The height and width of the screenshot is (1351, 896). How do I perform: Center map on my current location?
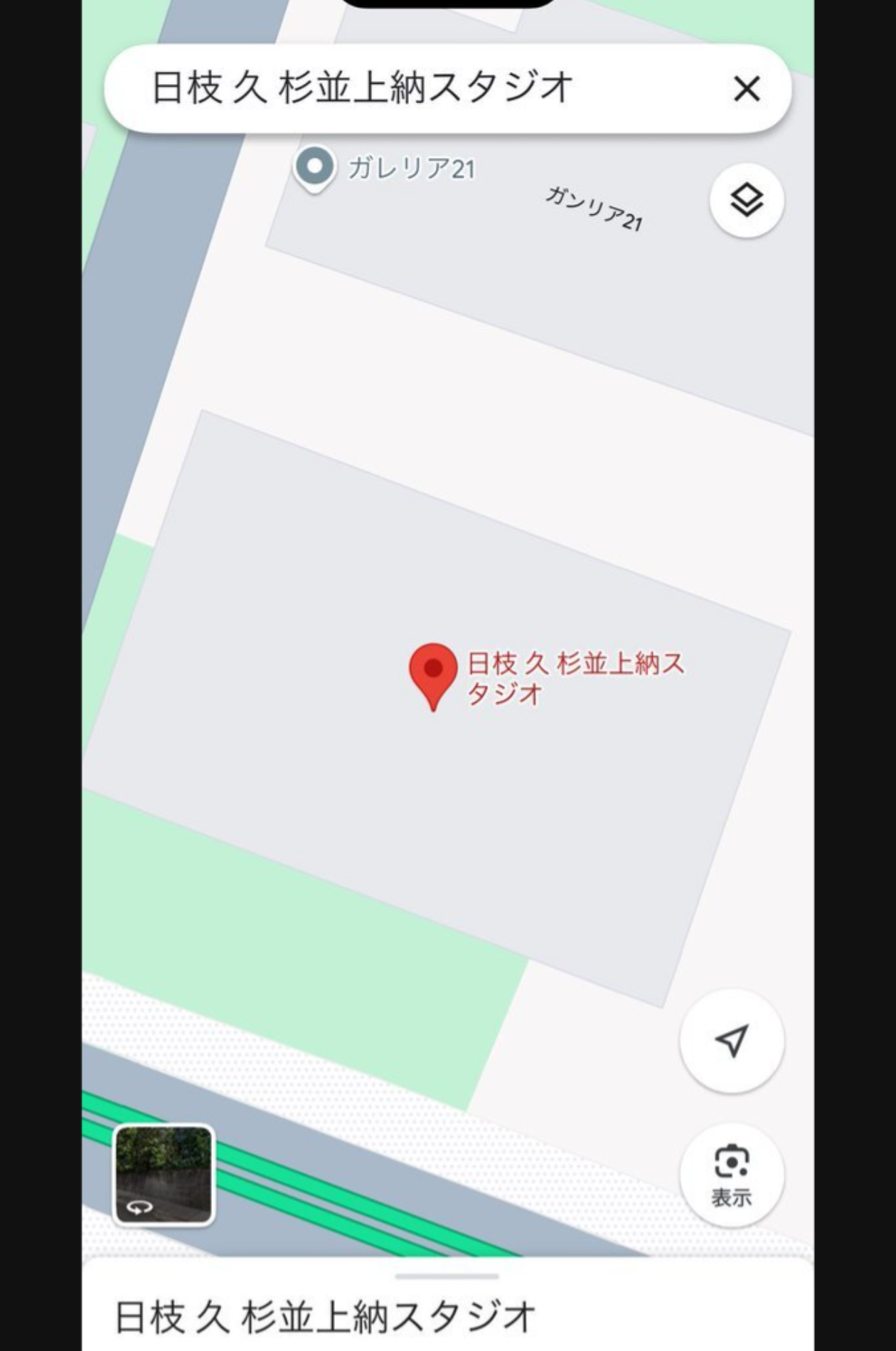732,1041
